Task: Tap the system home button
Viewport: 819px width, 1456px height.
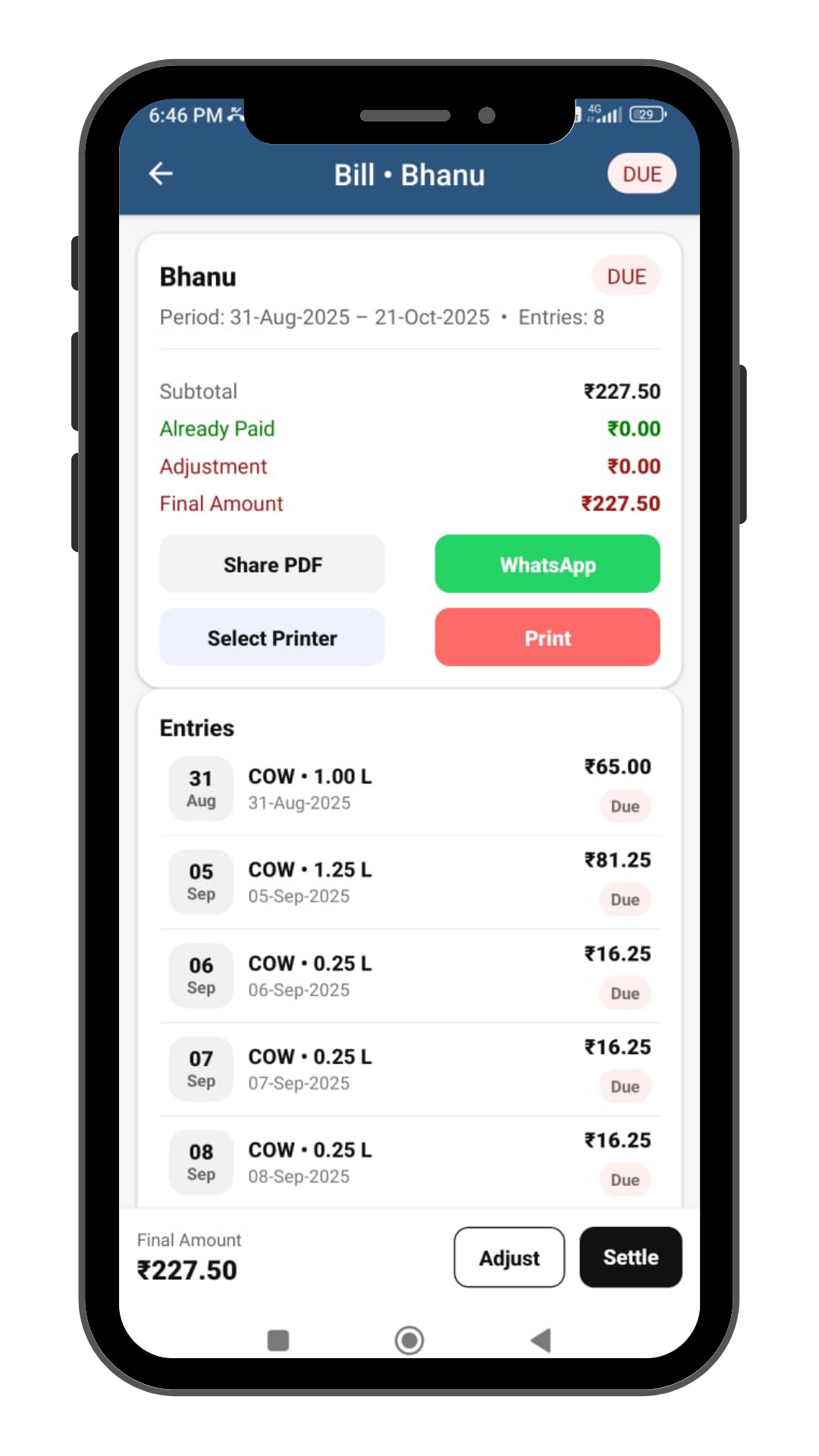Action: click(x=409, y=1340)
